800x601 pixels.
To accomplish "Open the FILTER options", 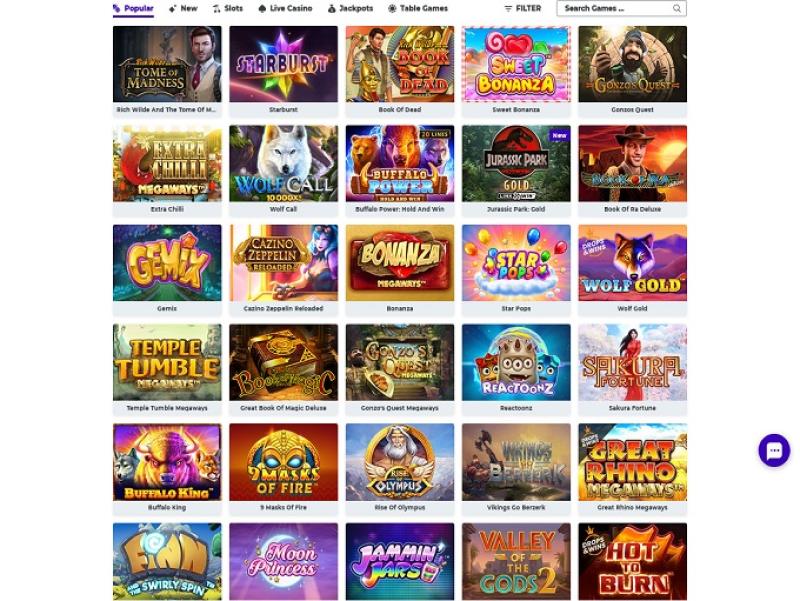I will click(x=523, y=8).
